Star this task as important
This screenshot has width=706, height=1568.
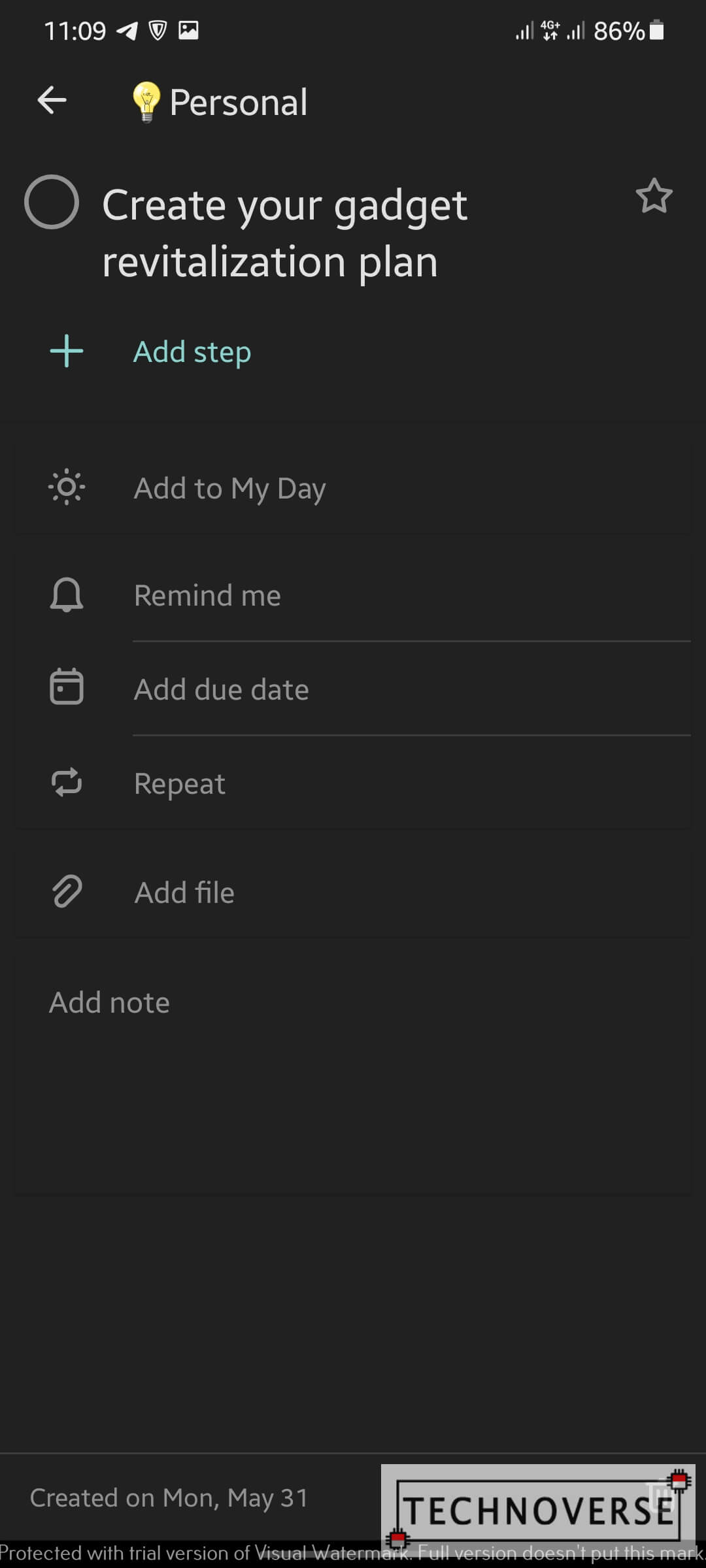coord(654,196)
